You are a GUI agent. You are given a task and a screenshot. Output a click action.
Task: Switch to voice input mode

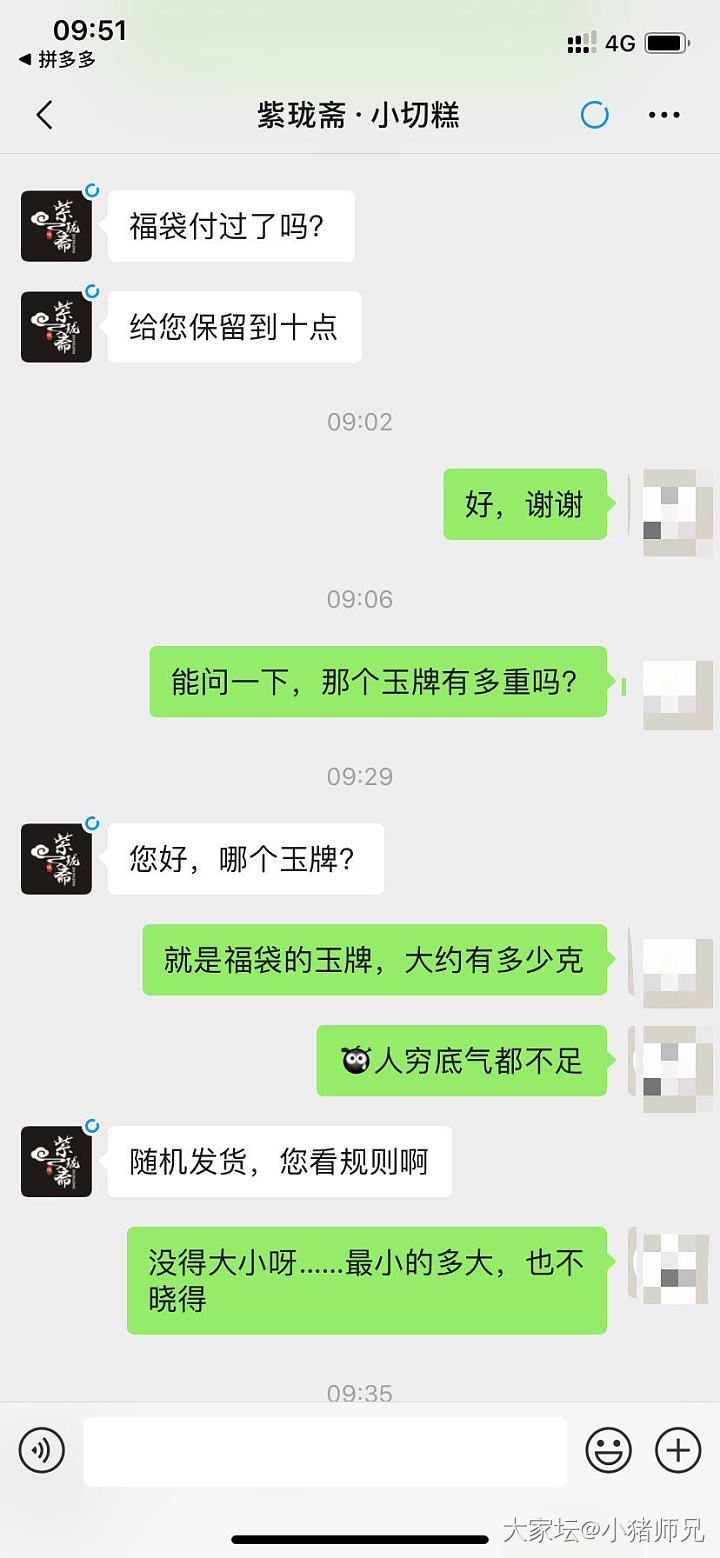click(x=42, y=1450)
